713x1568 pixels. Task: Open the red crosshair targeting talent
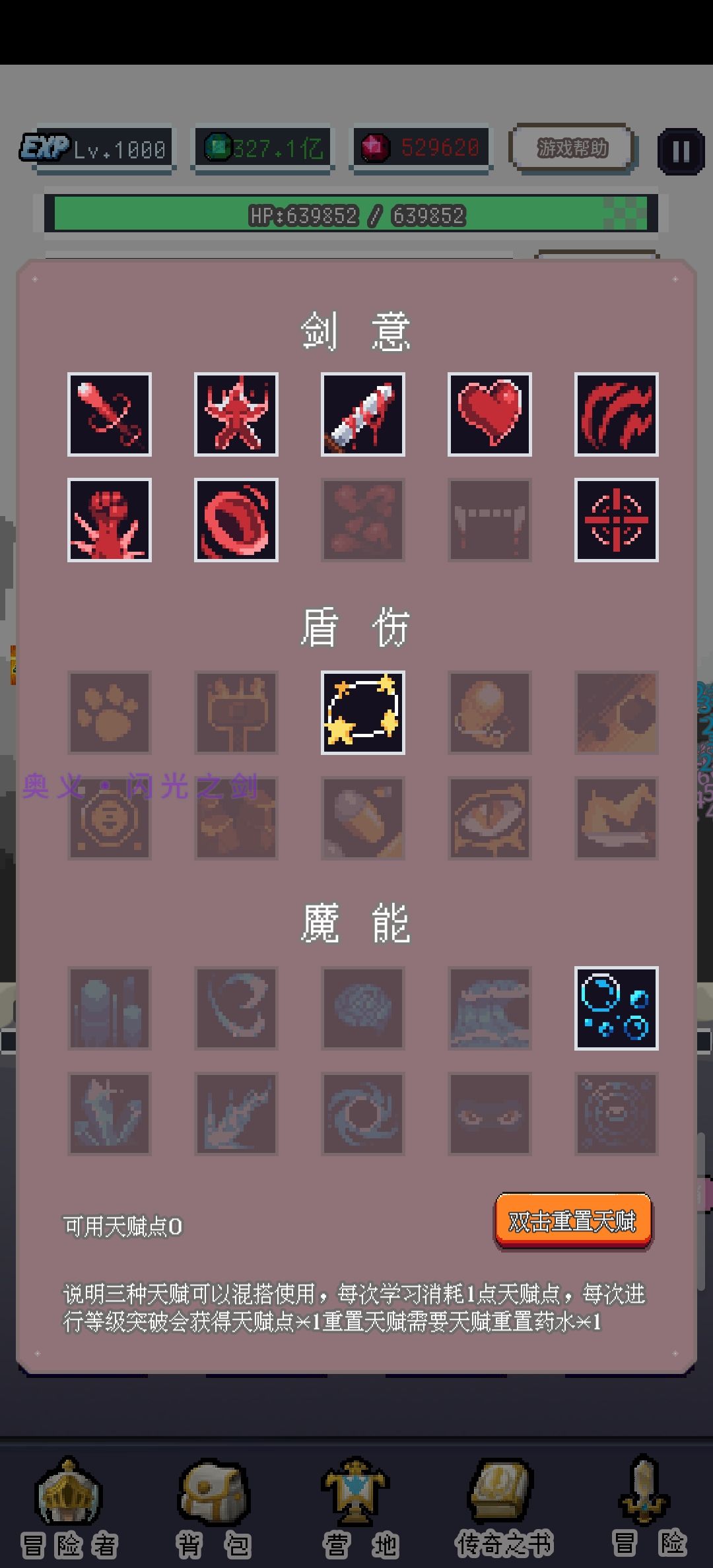point(617,521)
